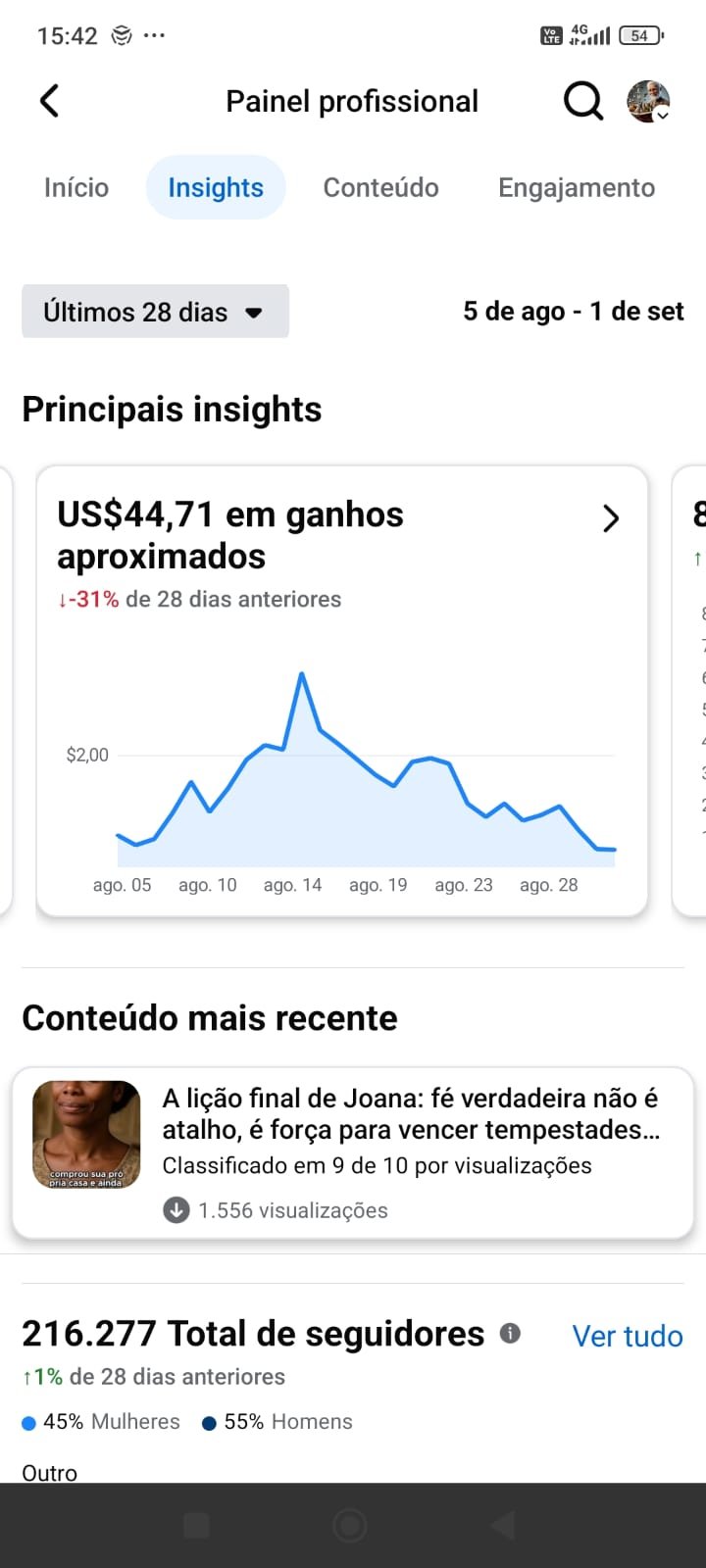Switch to the Conteúdo tab
The height and width of the screenshot is (1568, 706).
pos(380,187)
